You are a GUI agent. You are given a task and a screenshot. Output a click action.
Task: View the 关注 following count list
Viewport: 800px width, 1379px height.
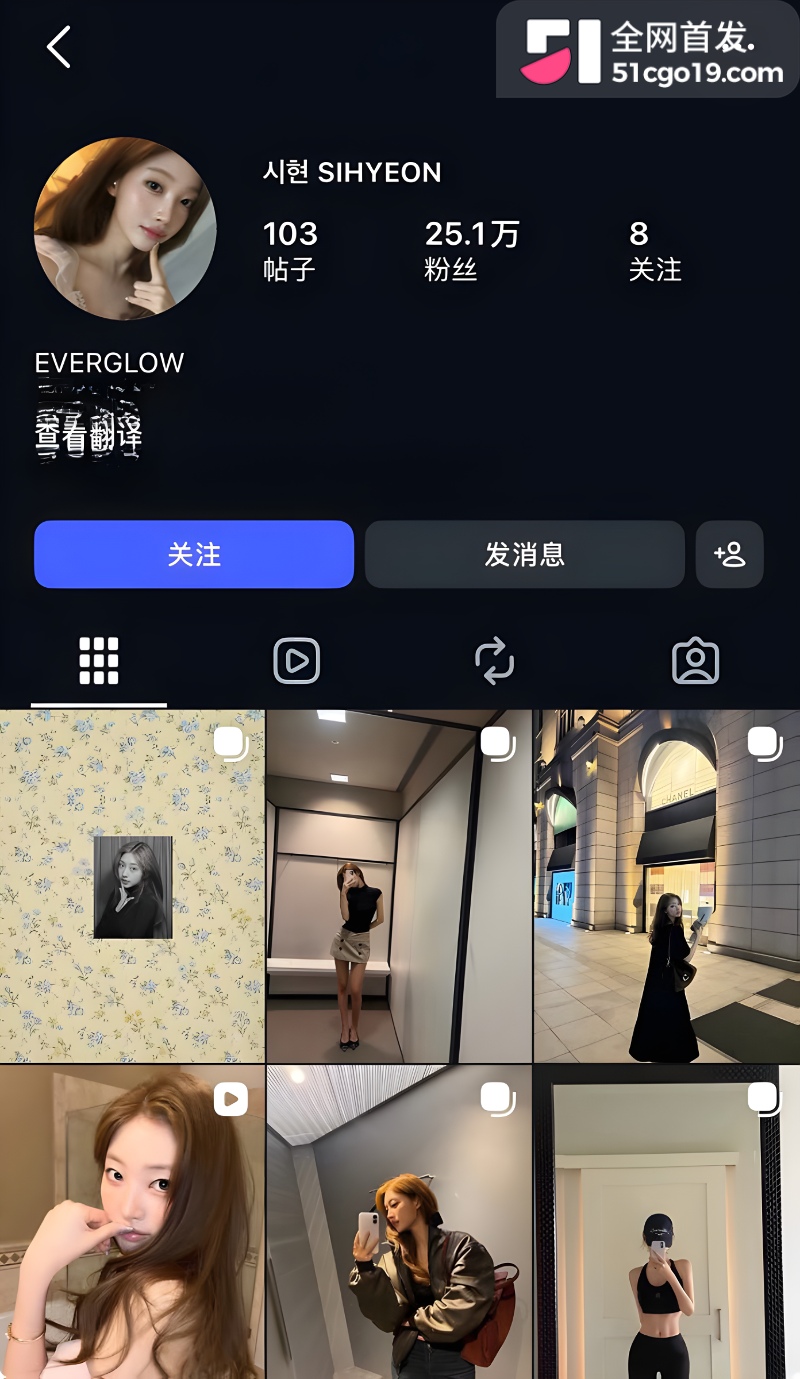coord(655,250)
